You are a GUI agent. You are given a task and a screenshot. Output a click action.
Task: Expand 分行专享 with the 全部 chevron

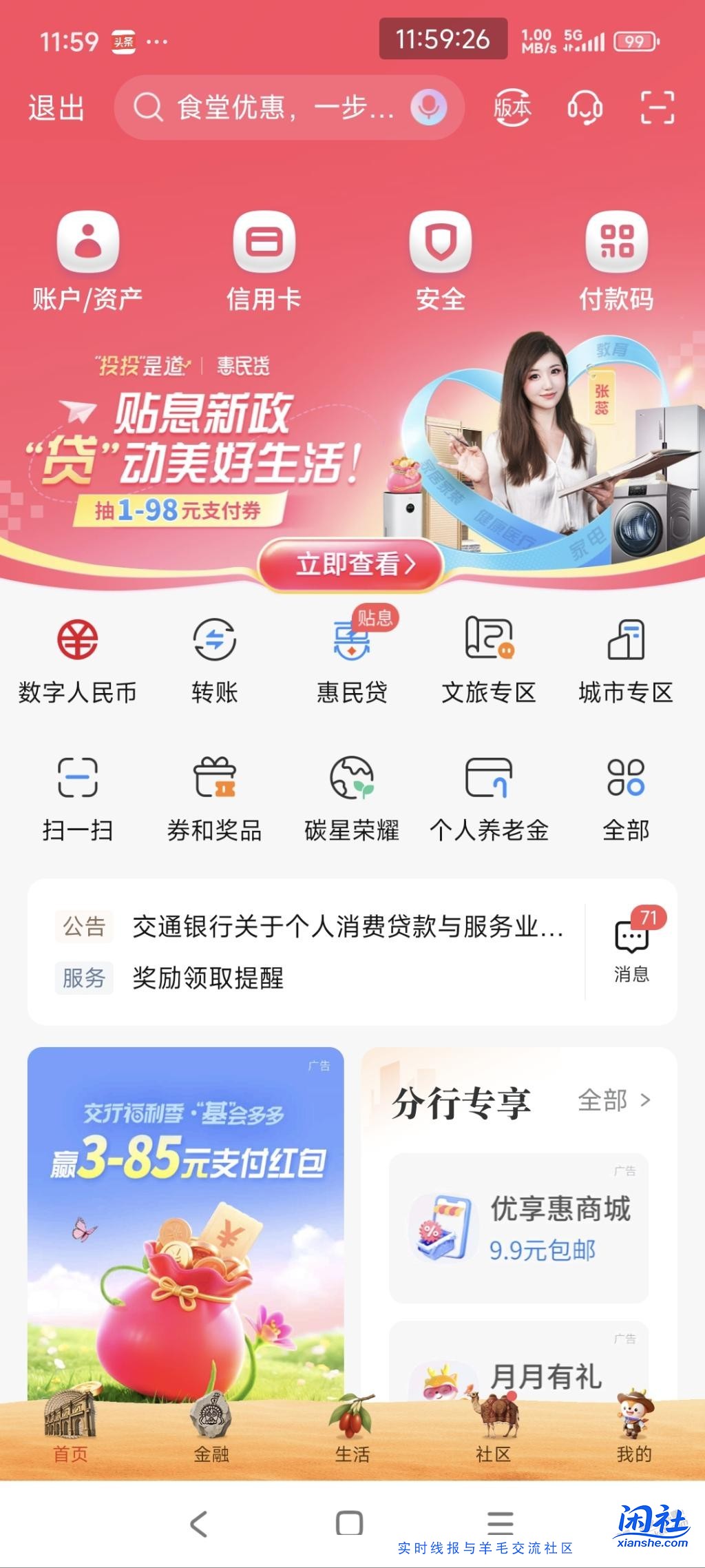[x=618, y=1100]
